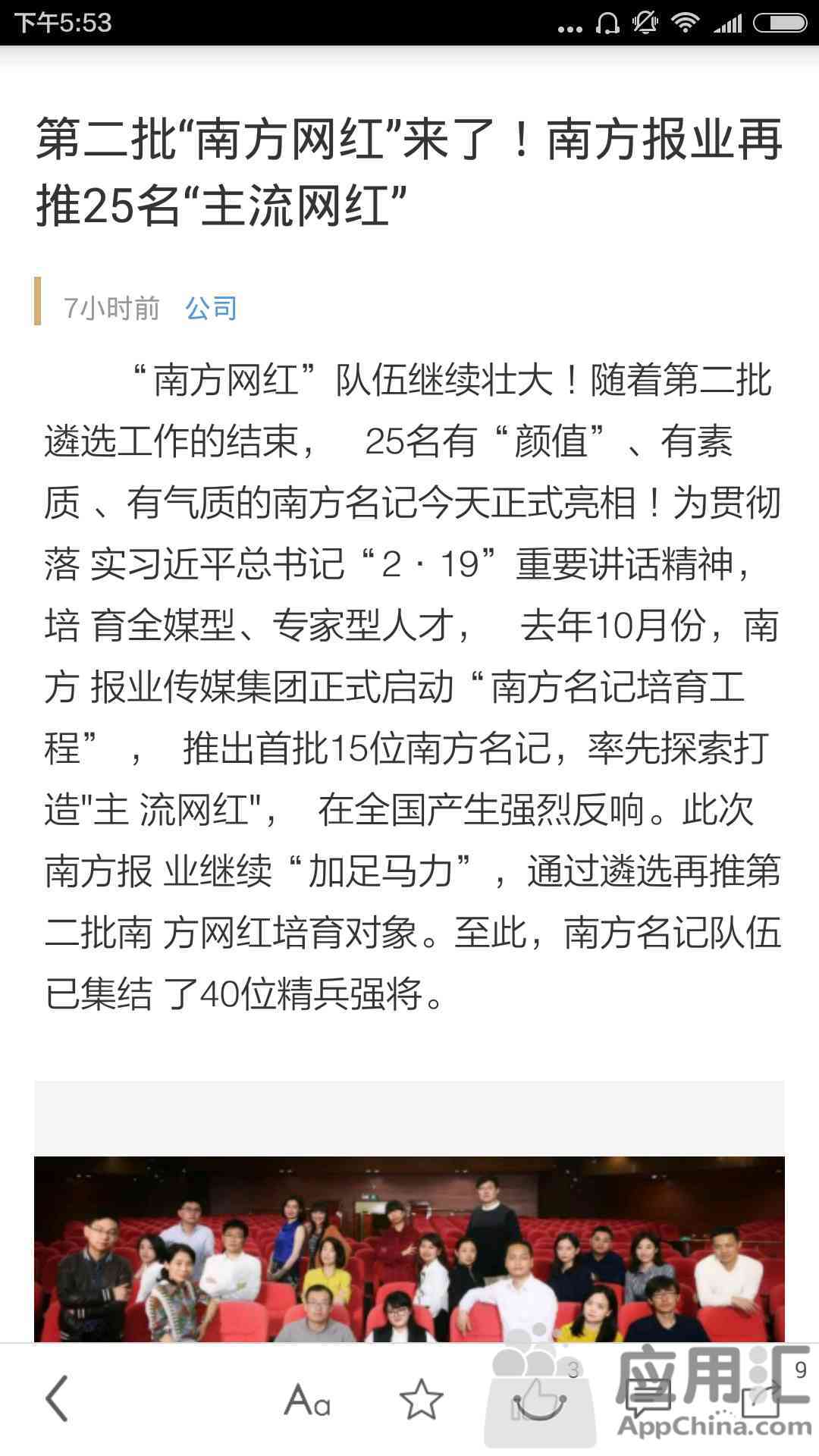819x1456 pixels.
Task: View the group photo in full size
Action: point(409,1249)
